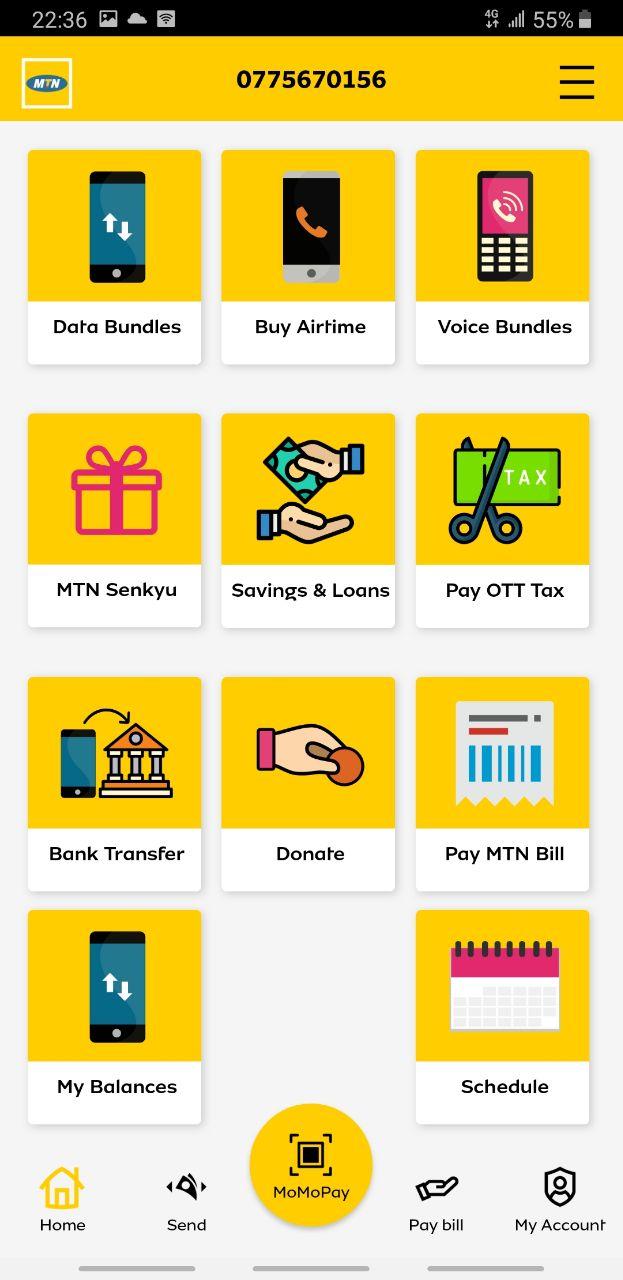The height and width of the screenshot is (1280, 623).
Task: Open the My Account tab
Action: click(x=559, y=1200)
